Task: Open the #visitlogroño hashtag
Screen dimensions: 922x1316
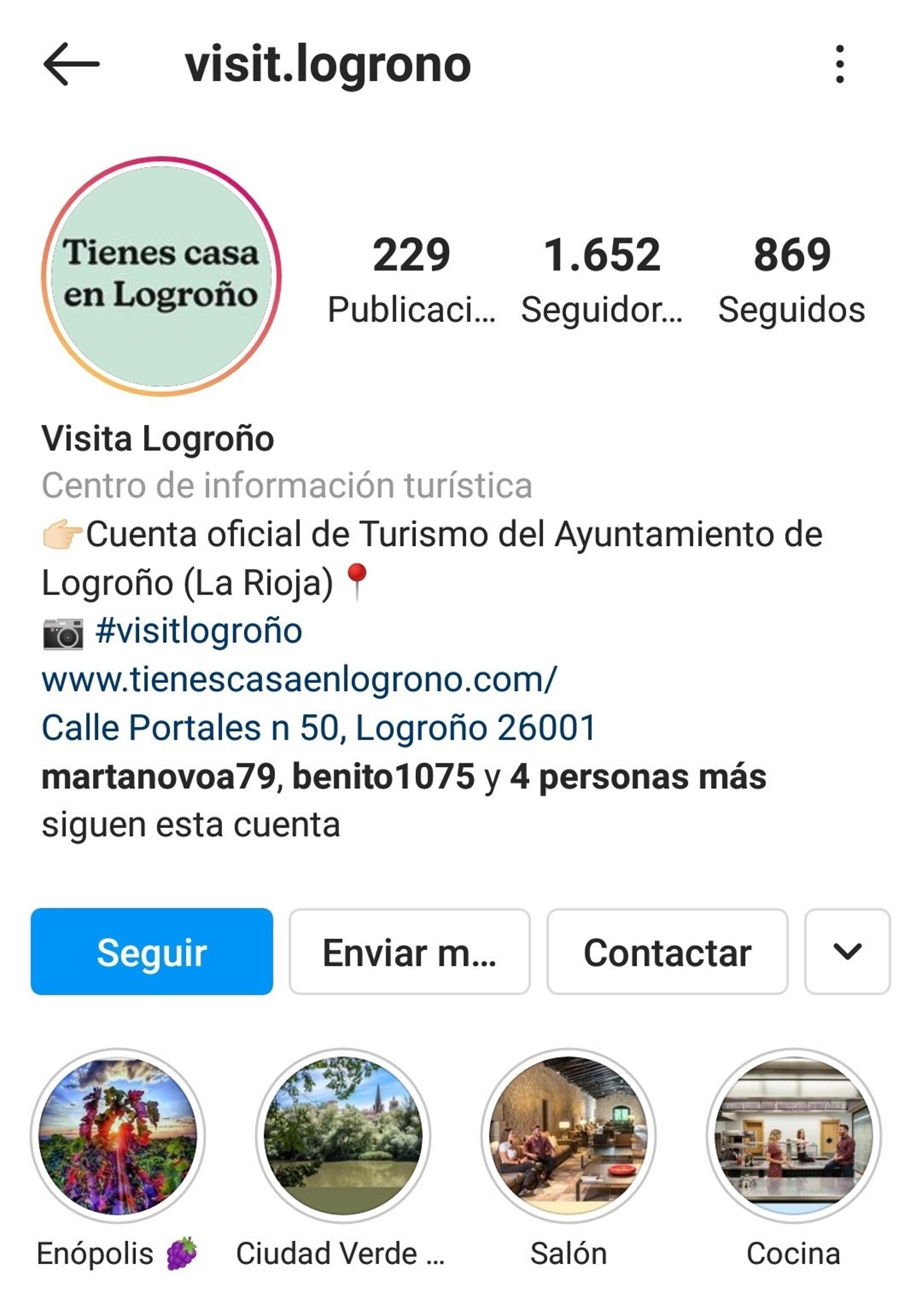Action: (198, 631)
